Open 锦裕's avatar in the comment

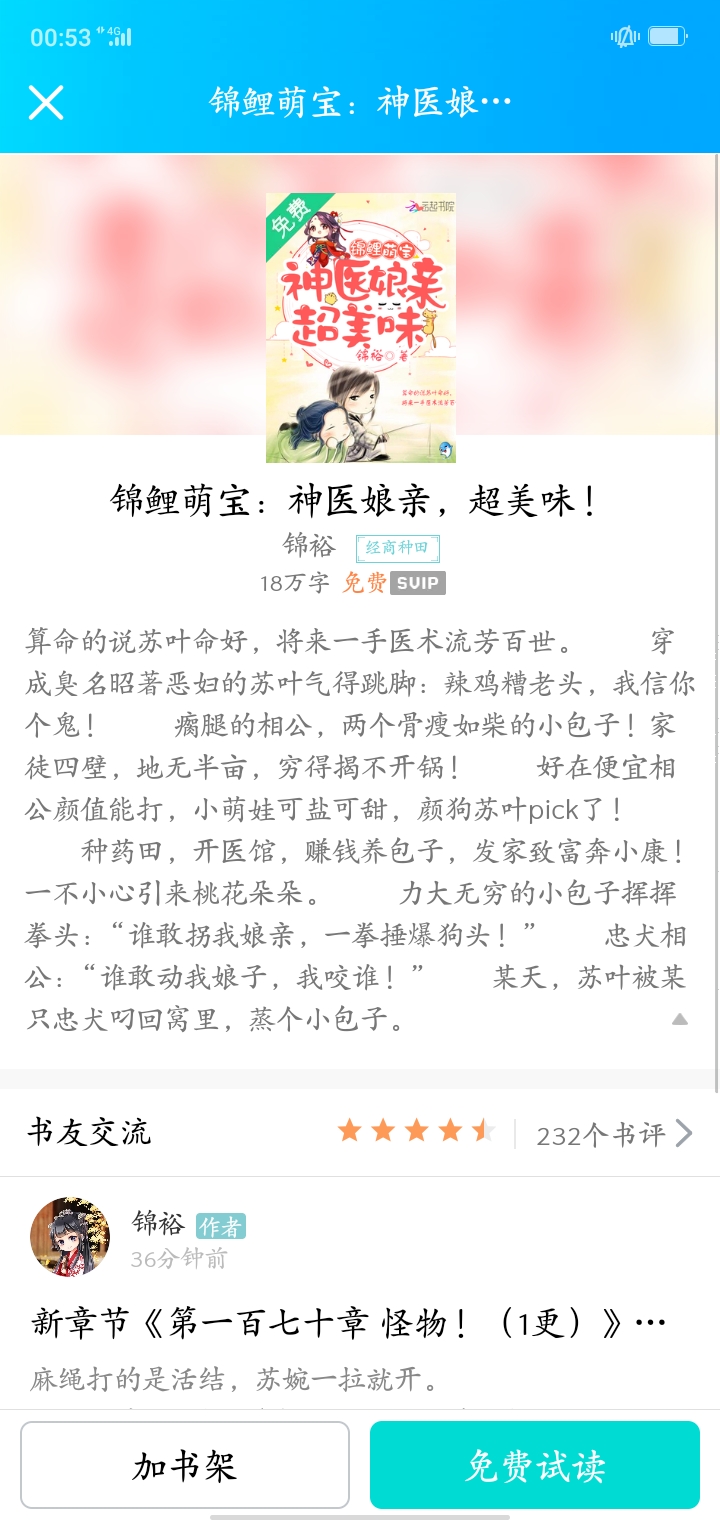[x=70, y=1237]
